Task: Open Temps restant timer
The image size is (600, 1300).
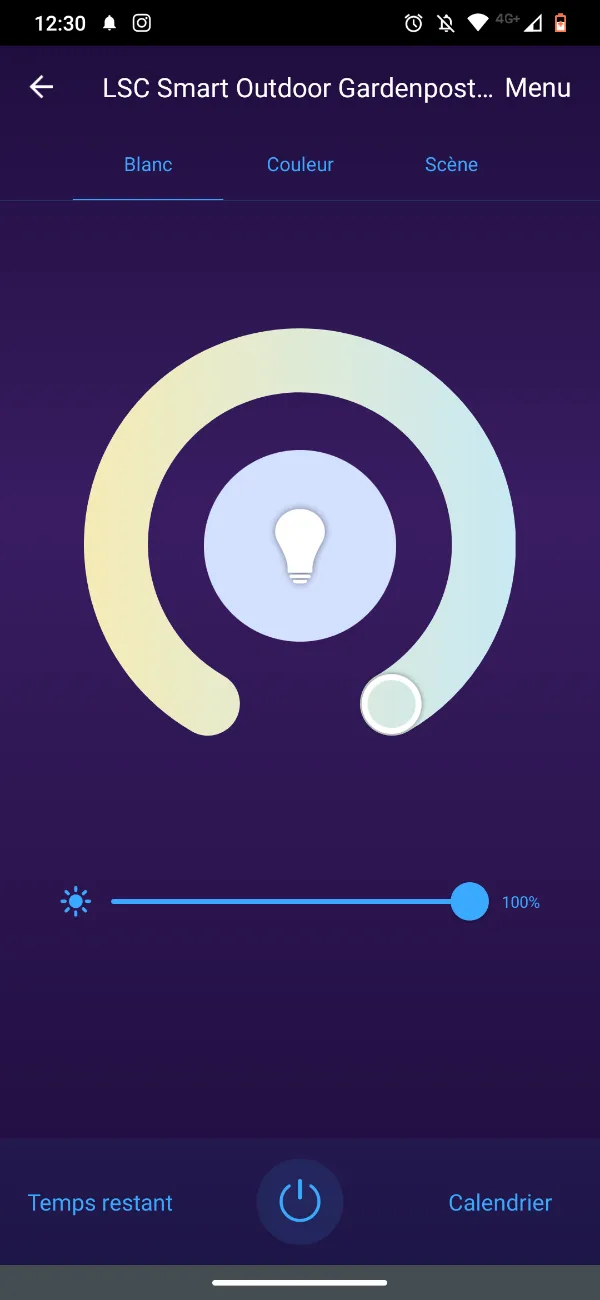Action: tap(100, 1202)
